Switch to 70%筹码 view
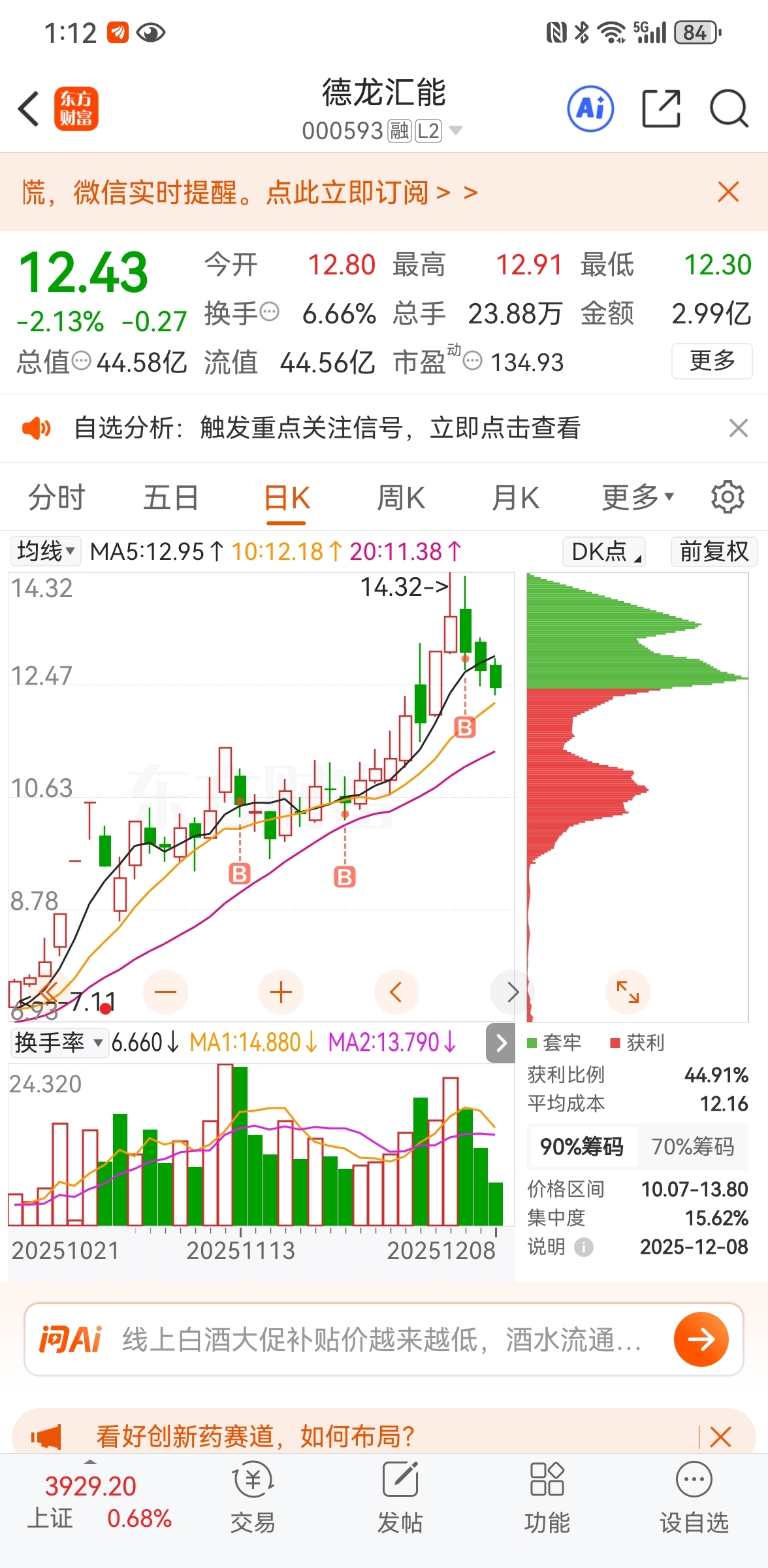Screen dimensions: 768x1568 click(x=693, y=1147)
